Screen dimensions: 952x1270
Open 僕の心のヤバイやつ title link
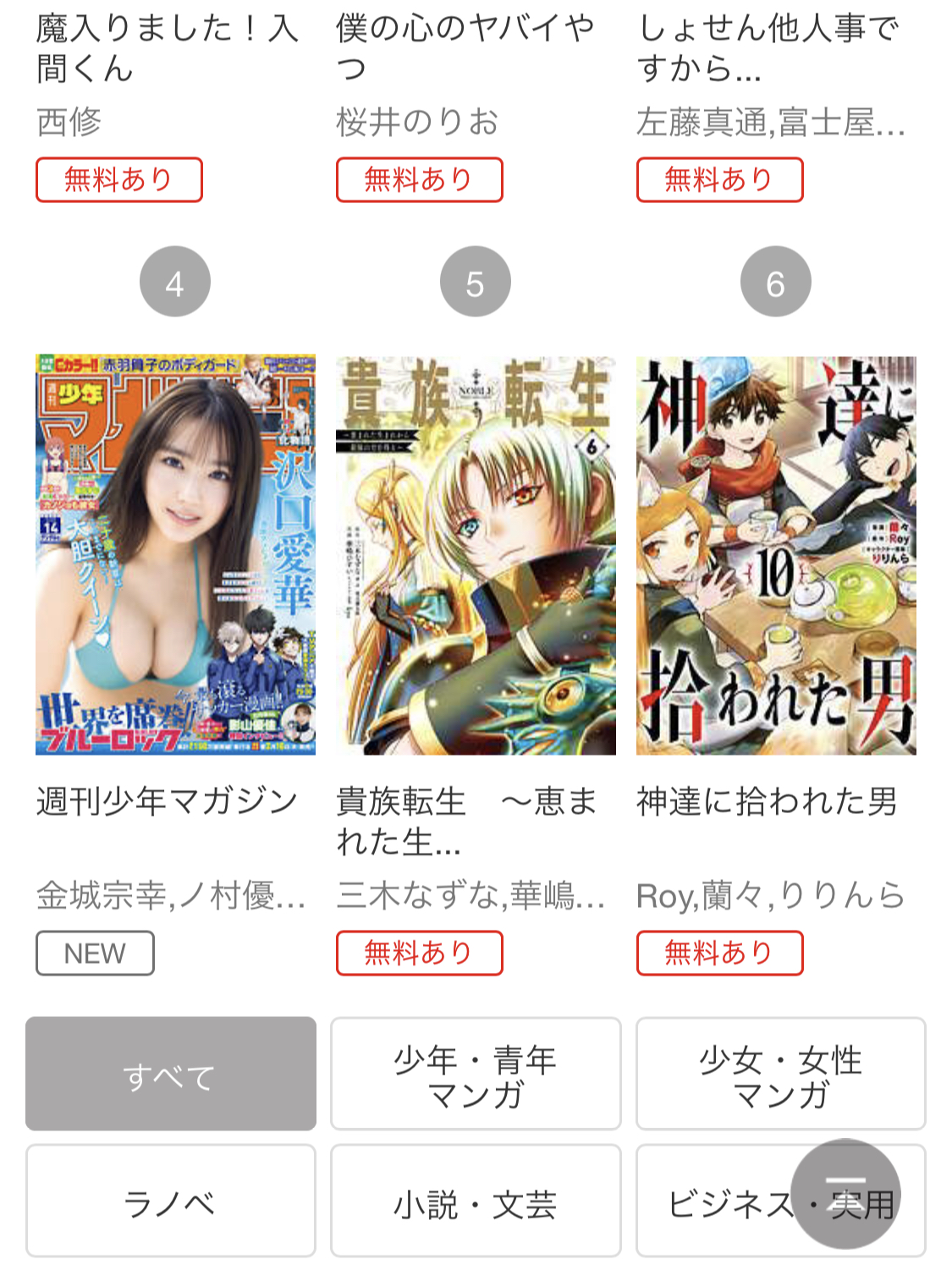(x=465, y=48)
